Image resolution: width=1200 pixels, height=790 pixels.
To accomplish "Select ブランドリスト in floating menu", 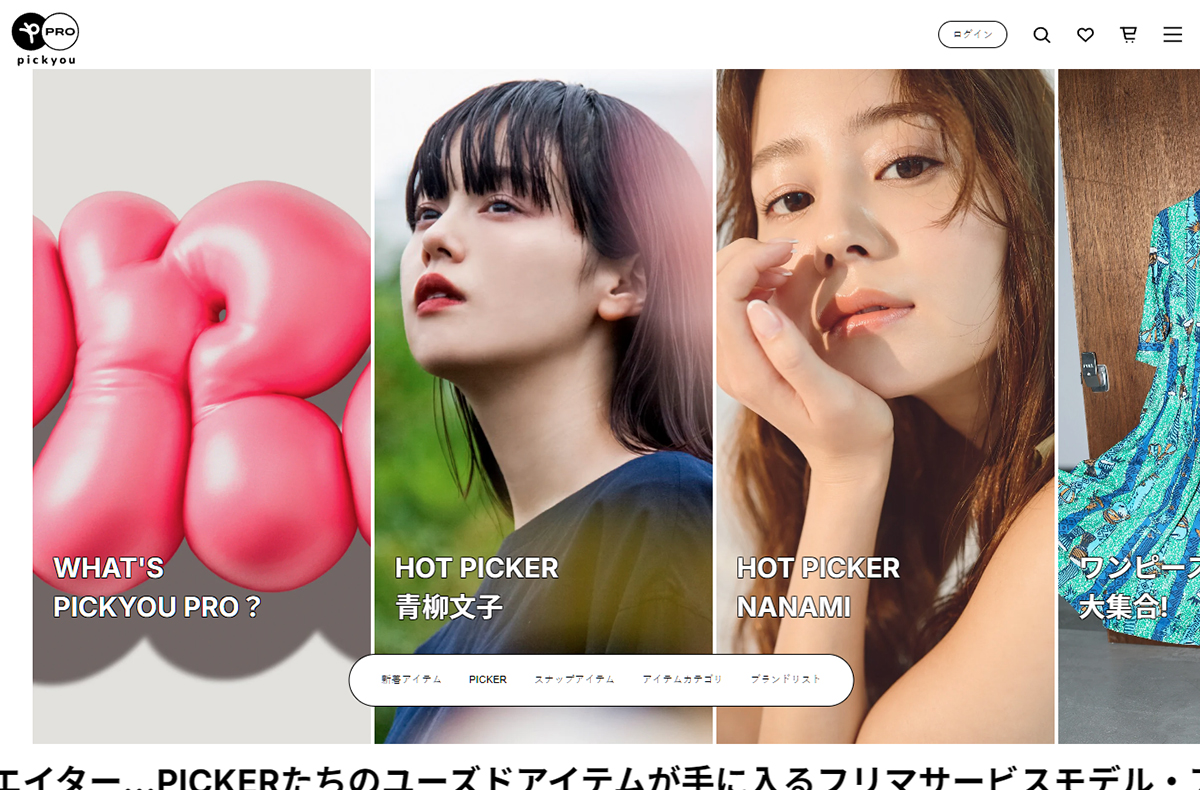I will pyautogui.click(x=786, y=679).
